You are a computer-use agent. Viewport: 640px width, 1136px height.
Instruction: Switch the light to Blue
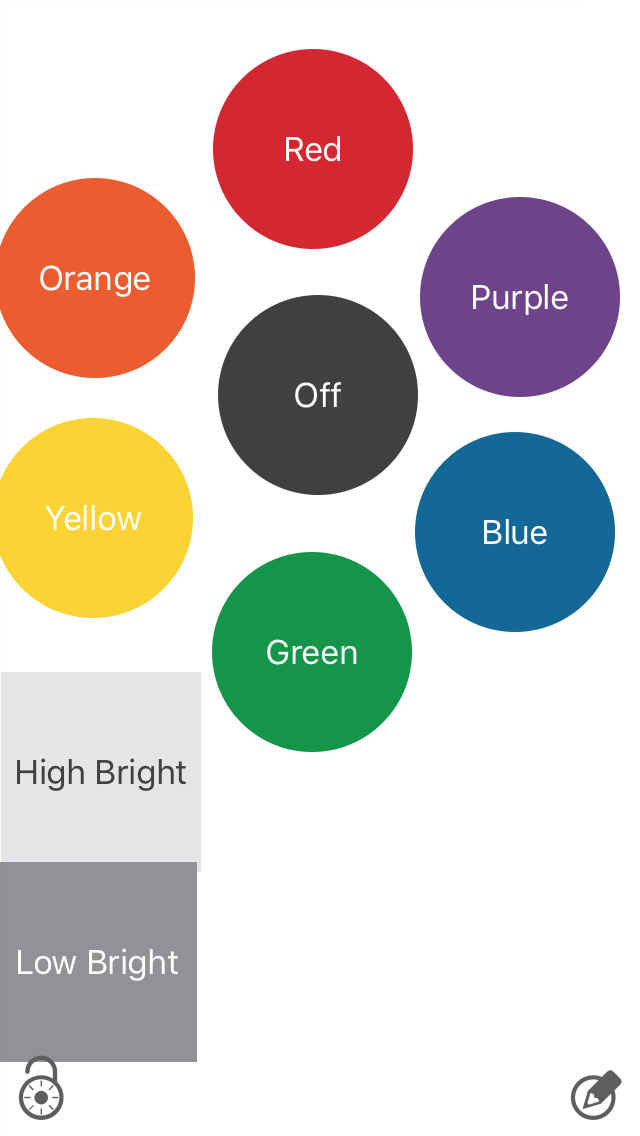click(515, 532)
